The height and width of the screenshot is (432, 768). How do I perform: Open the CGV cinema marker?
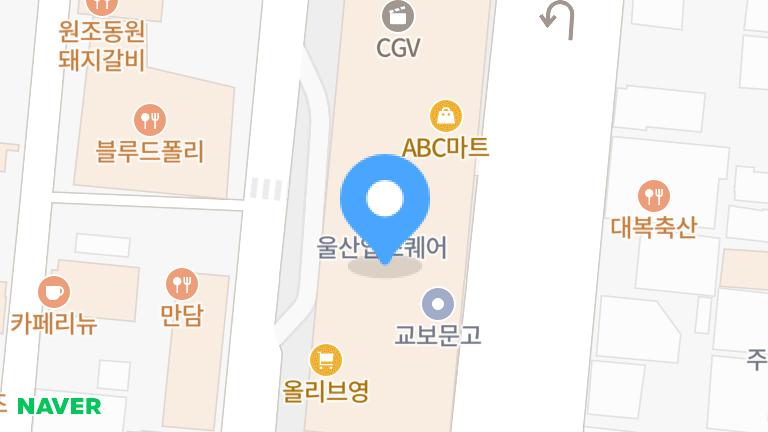(398, 16)
